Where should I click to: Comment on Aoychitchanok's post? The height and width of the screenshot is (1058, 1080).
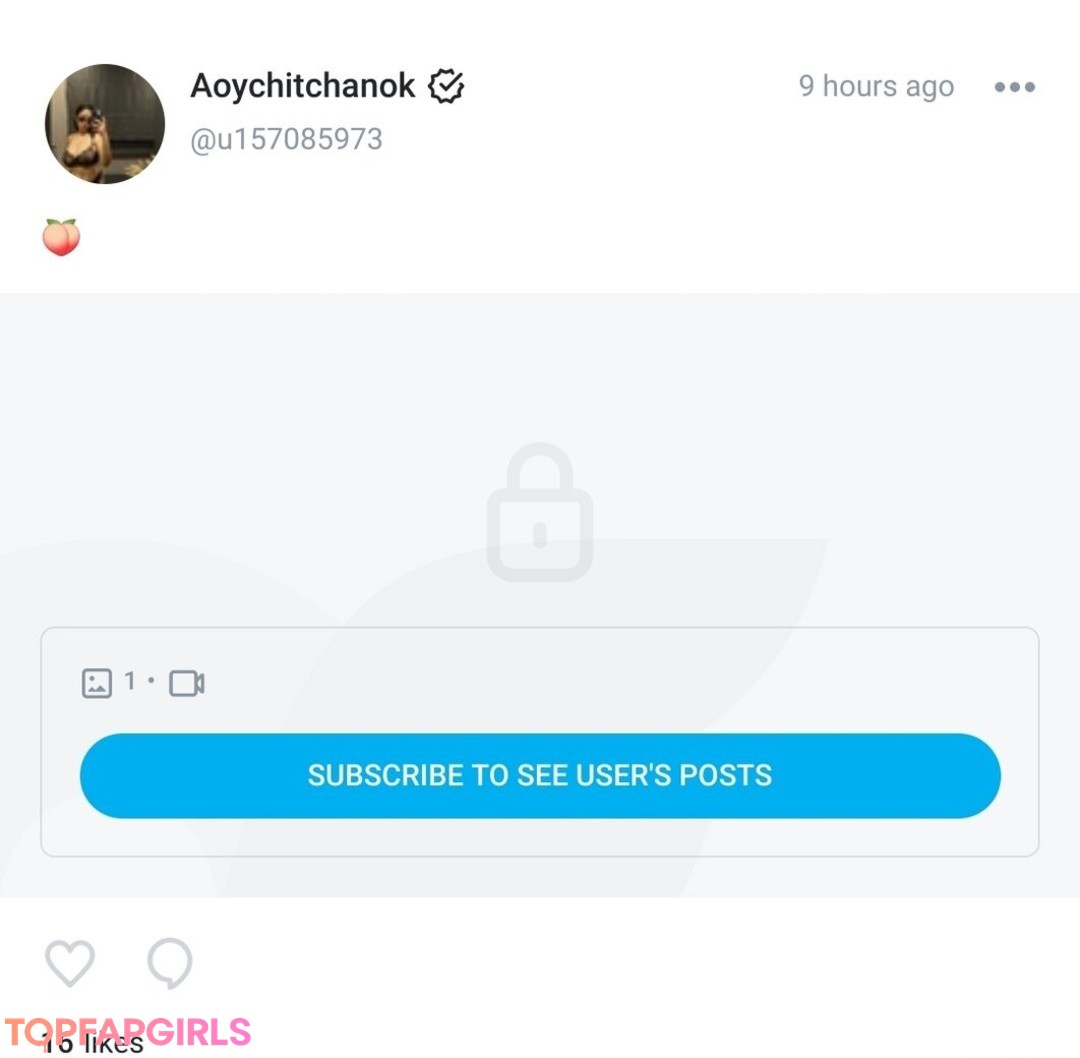170,964
